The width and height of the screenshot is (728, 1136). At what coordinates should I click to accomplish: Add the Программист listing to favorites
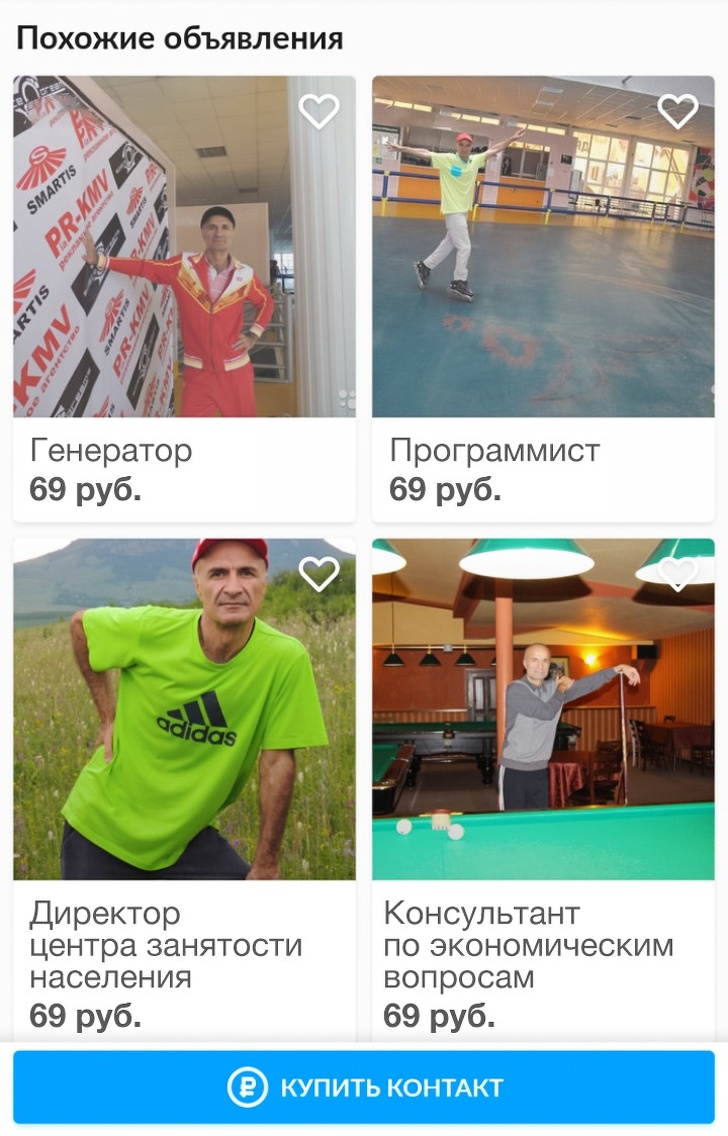[678, 111]
